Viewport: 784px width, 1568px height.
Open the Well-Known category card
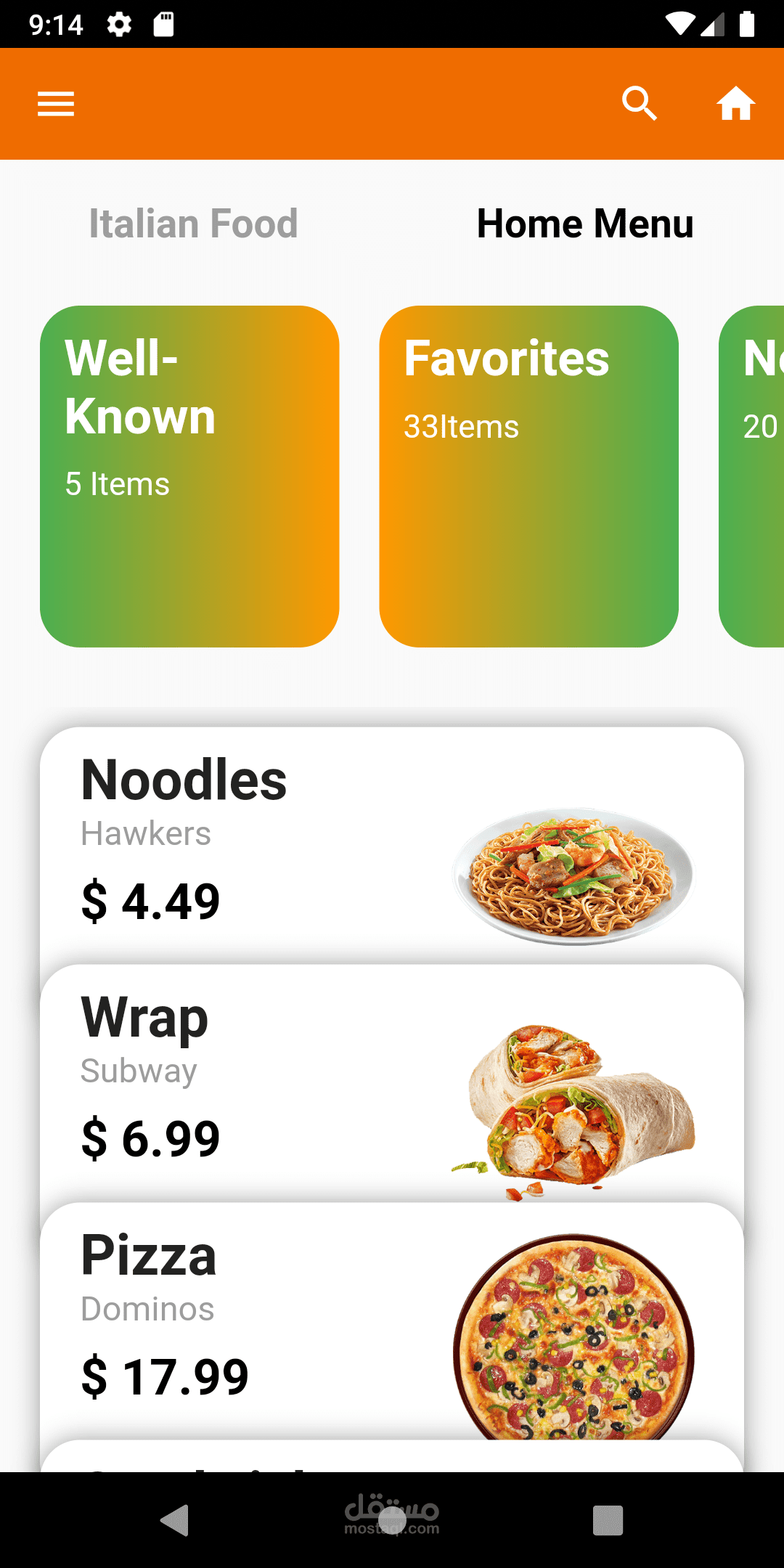(189, 475)
